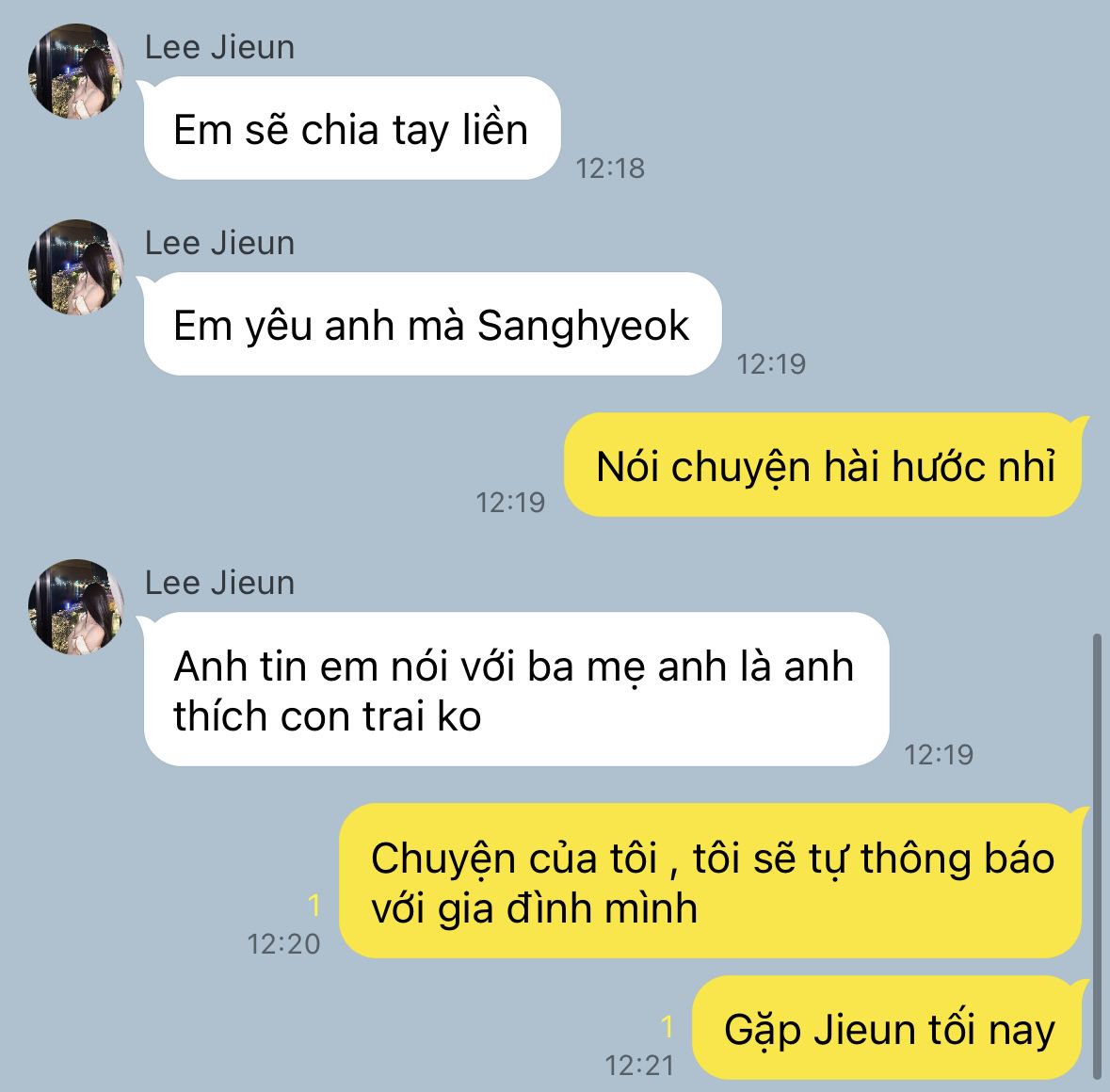Open Lee Jieun's avatar beside "Em sẽ chia tay liền"
This screenshot has width=1110, height=1092.
pyautogui.click(x=76, y=72)
